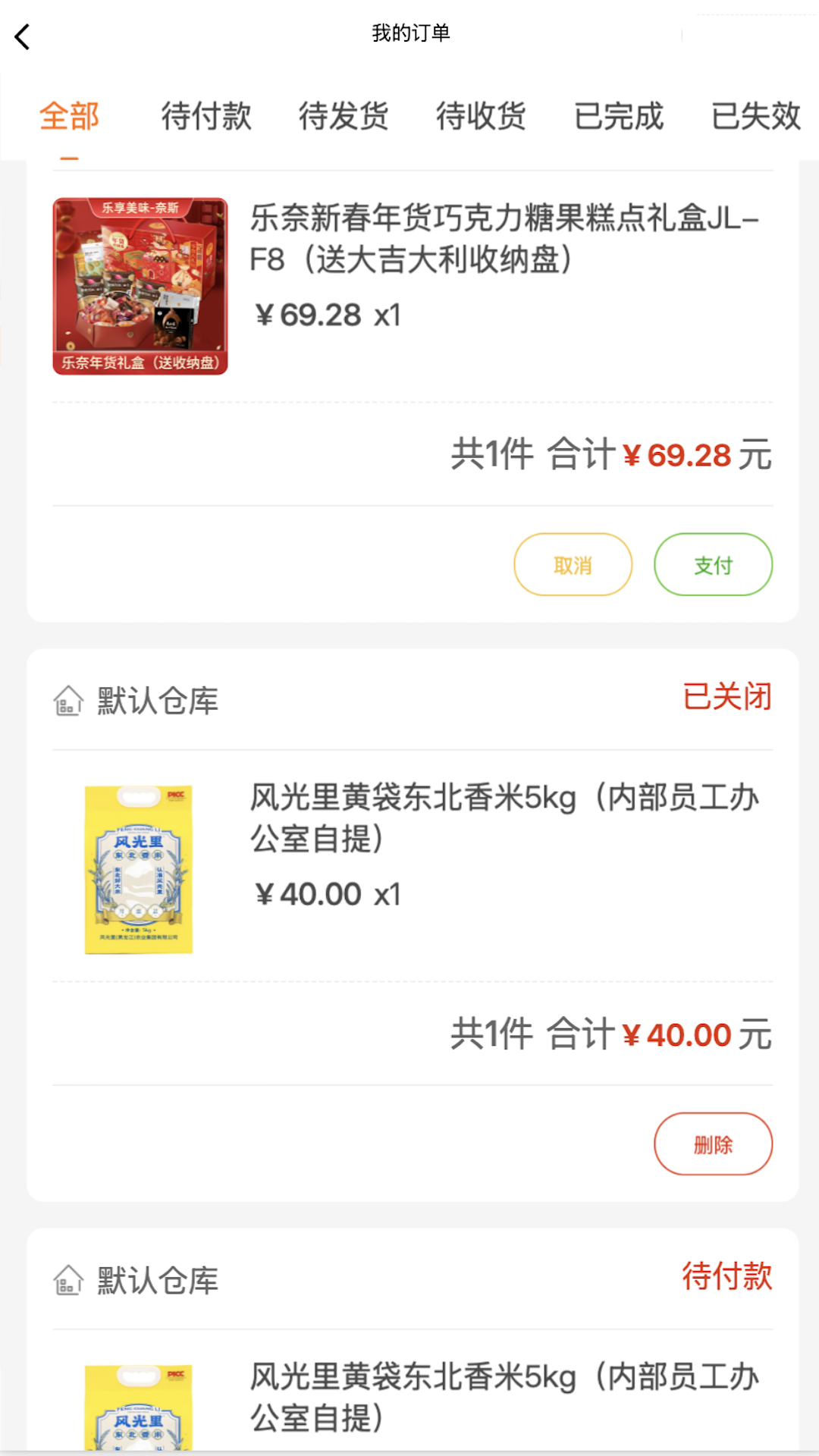The image size is (819, 1456).
Task: Switch to the 已完成 tab
Action: point(620,116)
